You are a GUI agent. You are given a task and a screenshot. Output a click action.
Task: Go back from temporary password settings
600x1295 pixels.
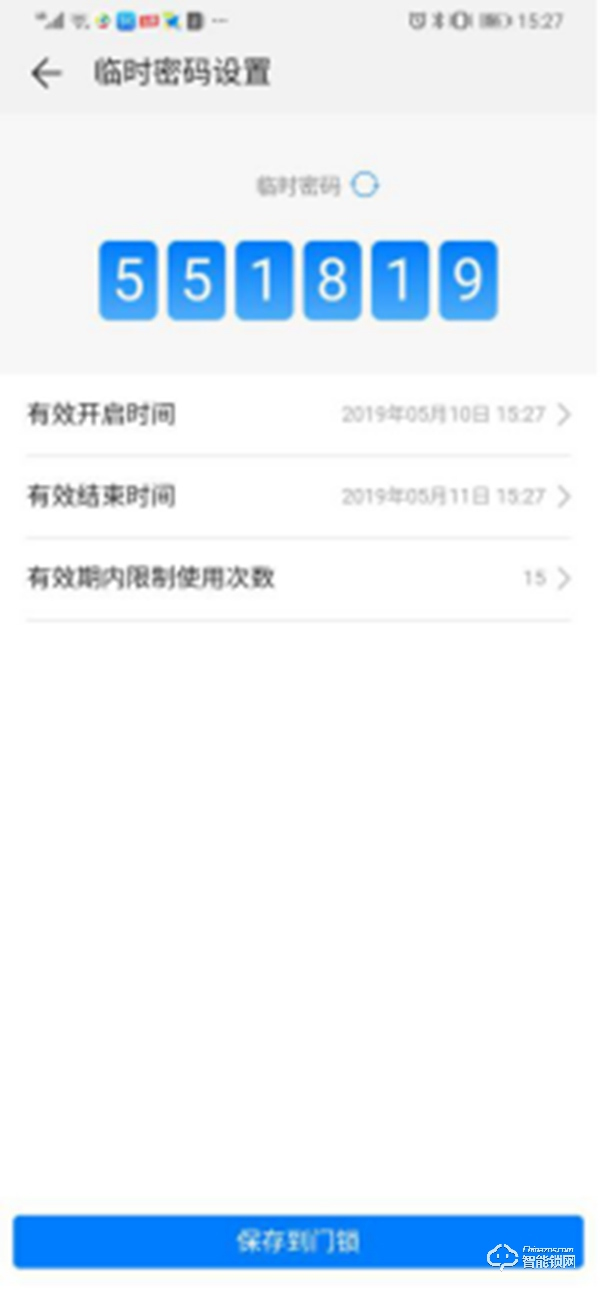click(46, 73)
